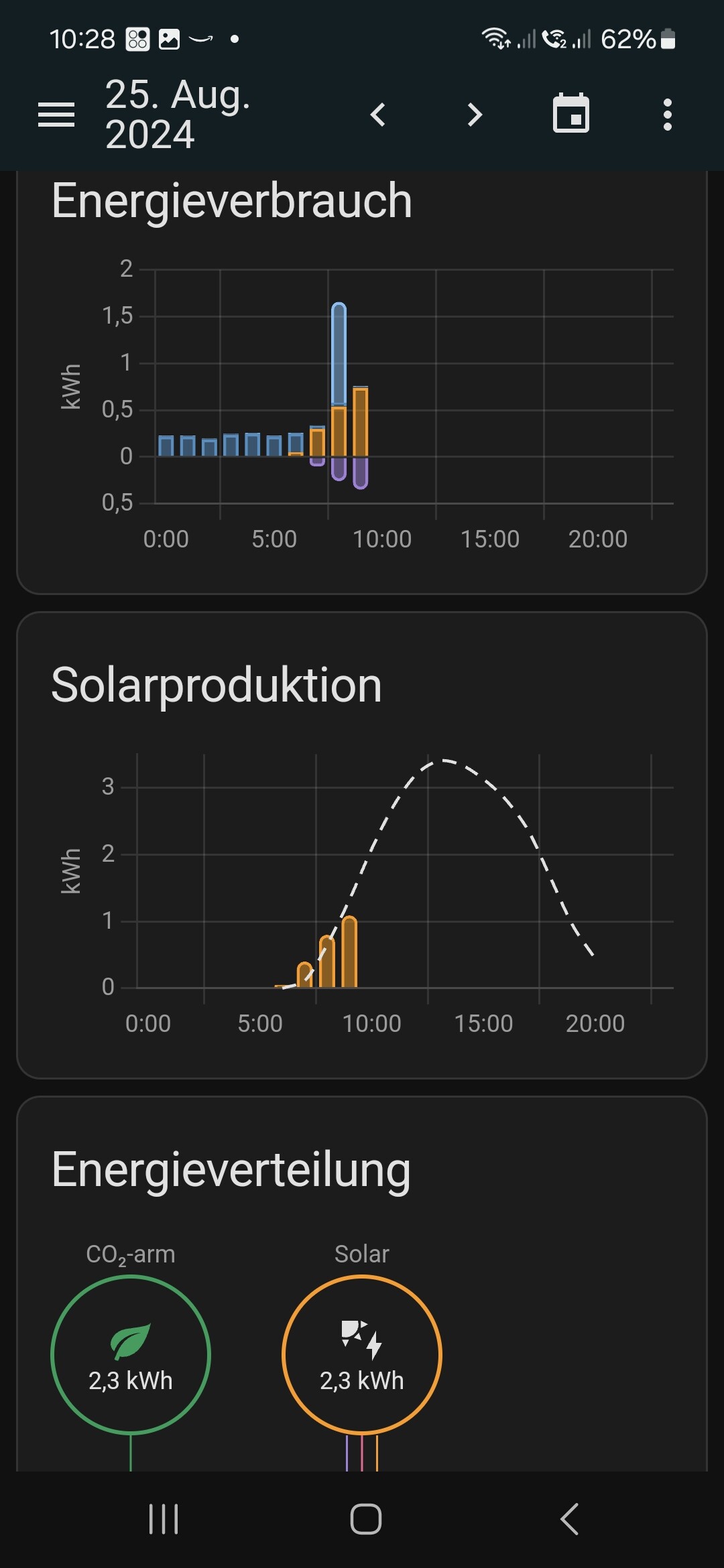Tap the Solar energy circle
Screen dimensions: 724x1568
pyautogui.click(x=362, y=1355)
